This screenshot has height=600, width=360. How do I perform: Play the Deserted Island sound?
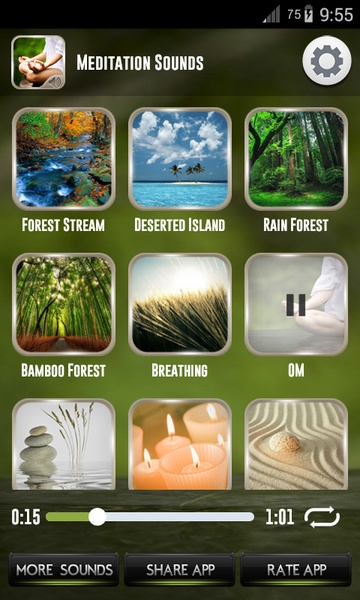click(180, 159)
